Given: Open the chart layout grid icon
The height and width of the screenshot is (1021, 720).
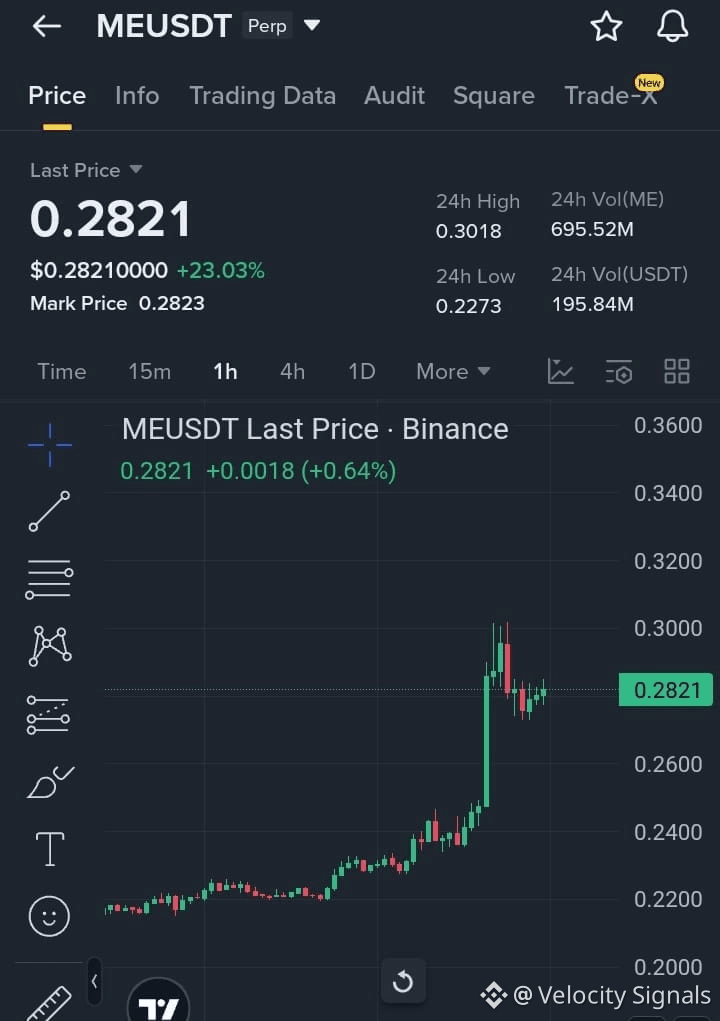Looking at the screenshot, I should point(677,372).
